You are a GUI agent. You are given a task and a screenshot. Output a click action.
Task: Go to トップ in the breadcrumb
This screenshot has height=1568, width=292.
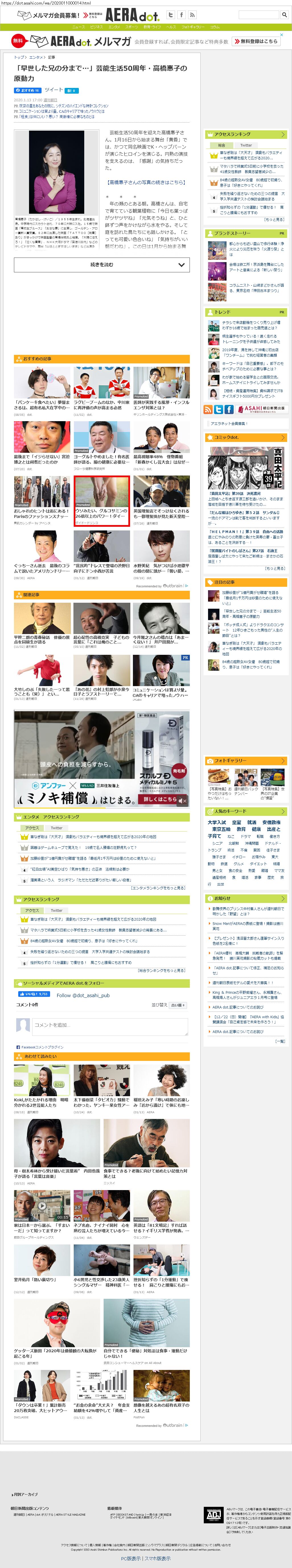coord(19,57)
